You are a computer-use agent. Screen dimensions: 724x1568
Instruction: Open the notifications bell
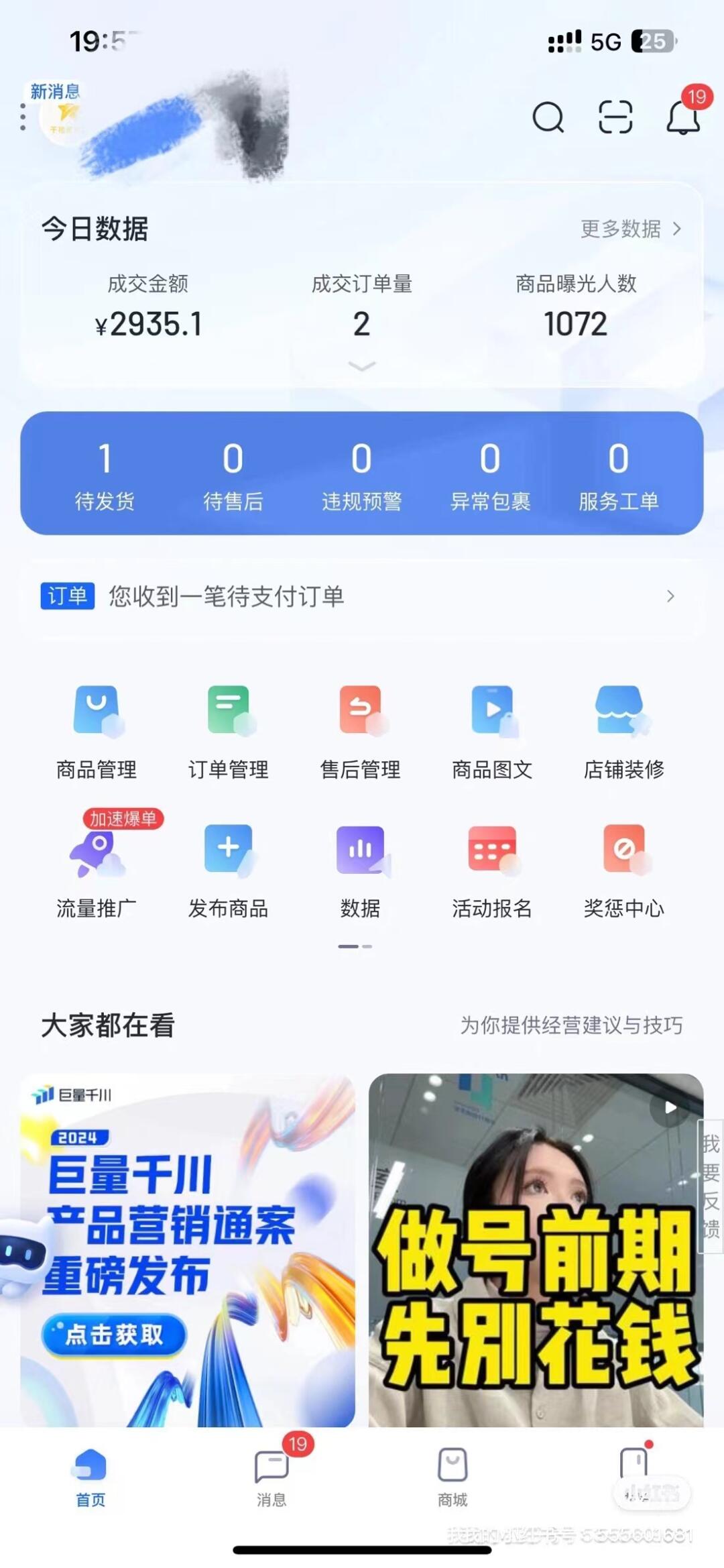tap(683, 118)
